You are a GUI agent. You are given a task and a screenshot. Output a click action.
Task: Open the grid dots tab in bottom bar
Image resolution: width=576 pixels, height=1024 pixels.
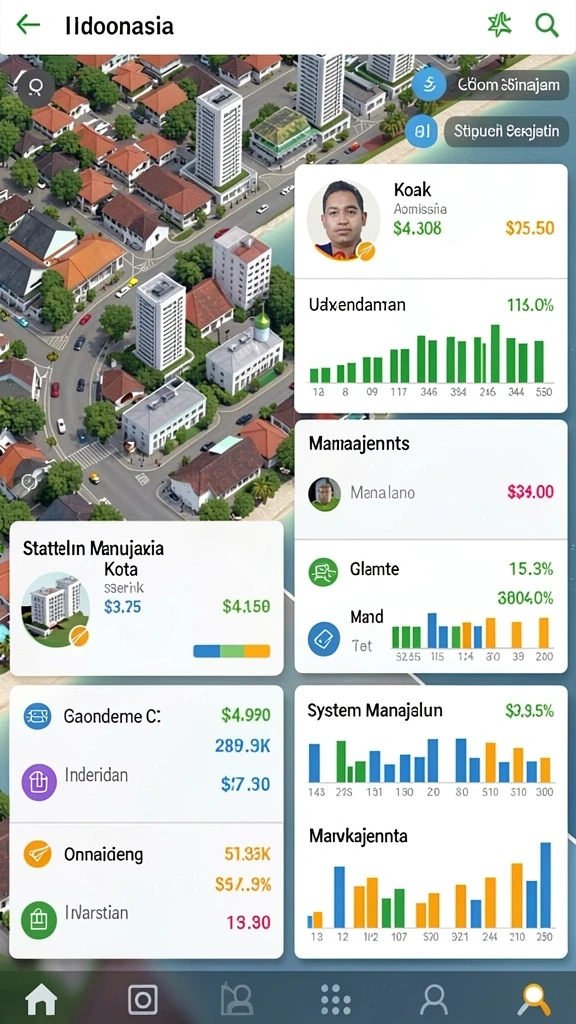tap(336, 999)
